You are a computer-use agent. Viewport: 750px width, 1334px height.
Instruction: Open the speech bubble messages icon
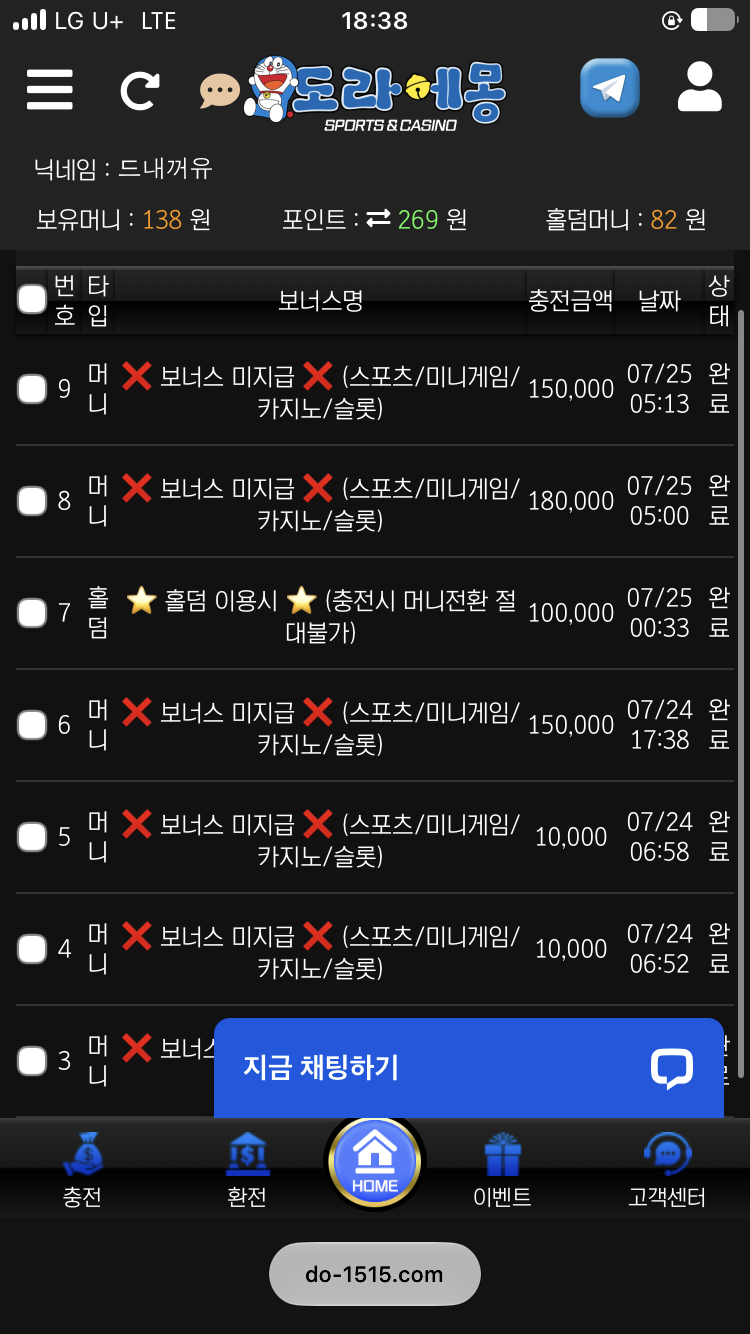pos(219,91)
